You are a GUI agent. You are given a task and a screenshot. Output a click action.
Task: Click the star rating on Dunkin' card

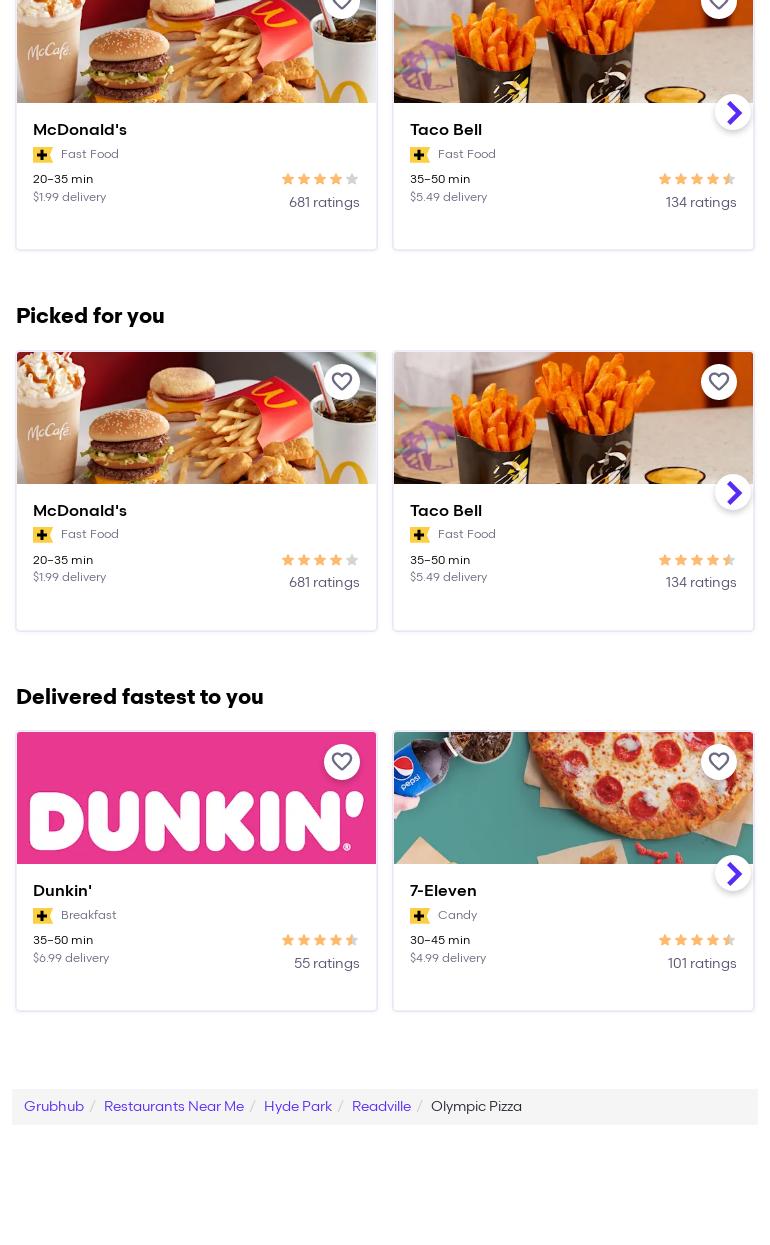click(320, 940)
